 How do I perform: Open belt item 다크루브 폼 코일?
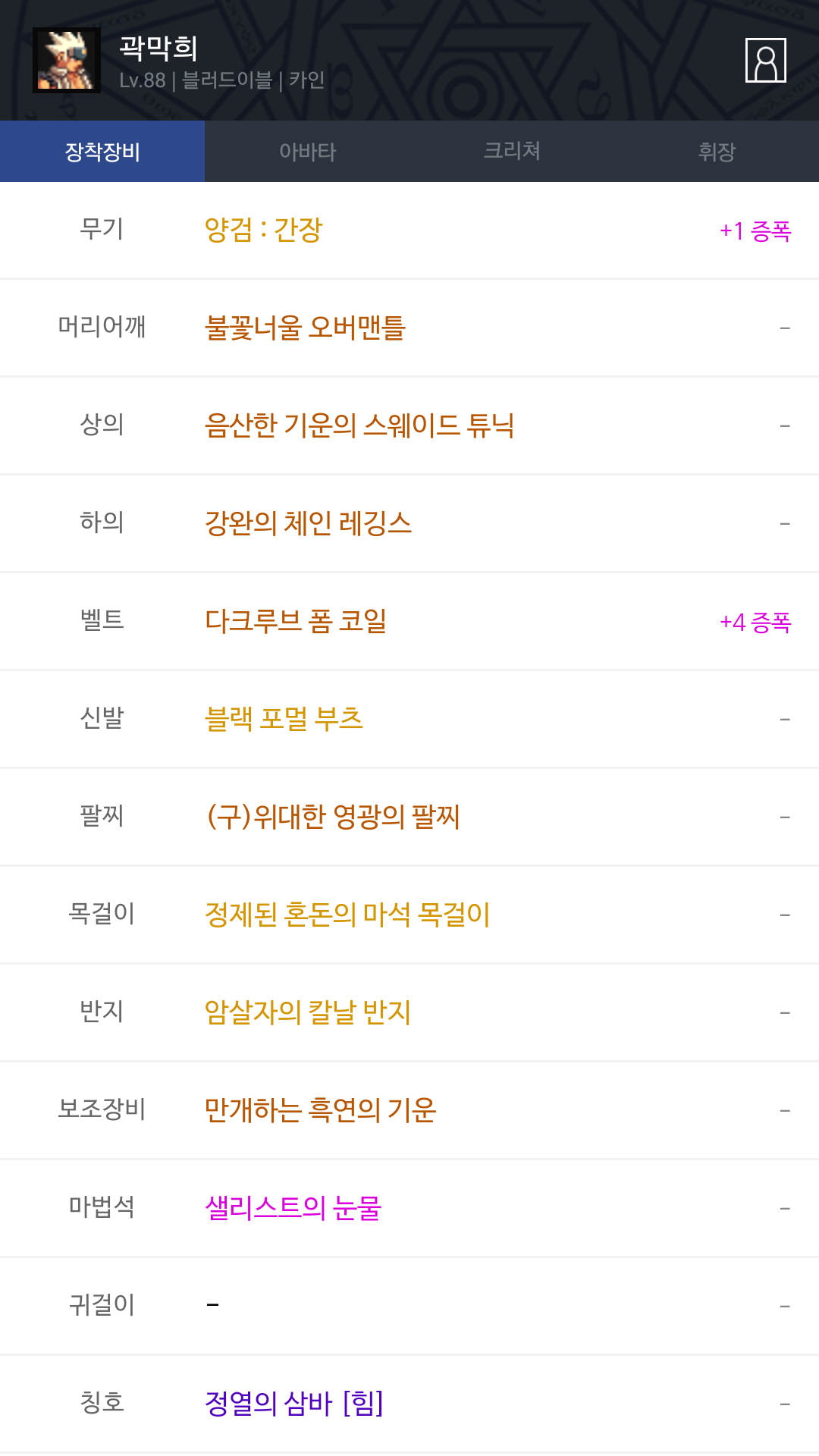296,621
